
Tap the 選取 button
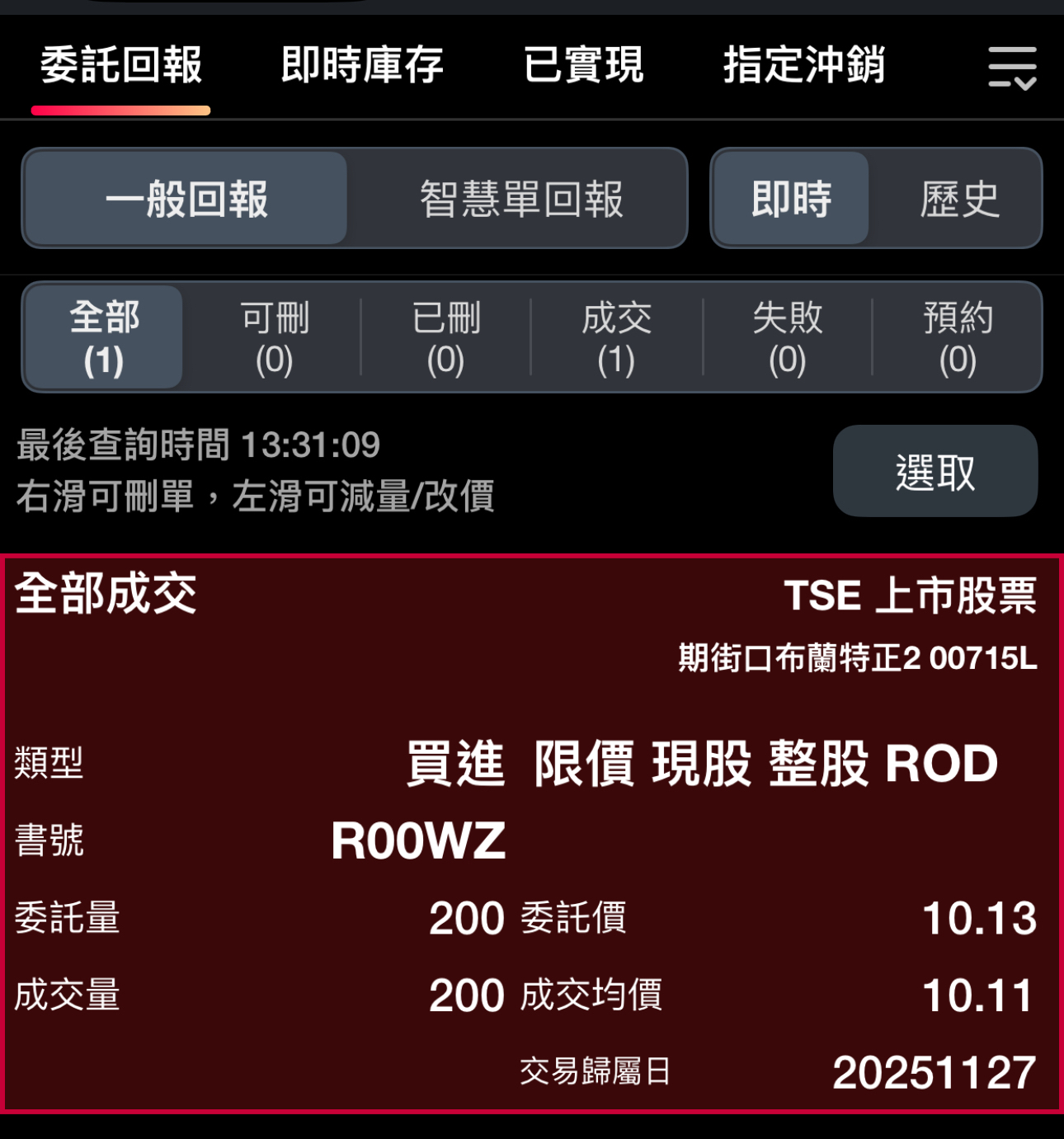pyautogui.click(x=935, y=472)
